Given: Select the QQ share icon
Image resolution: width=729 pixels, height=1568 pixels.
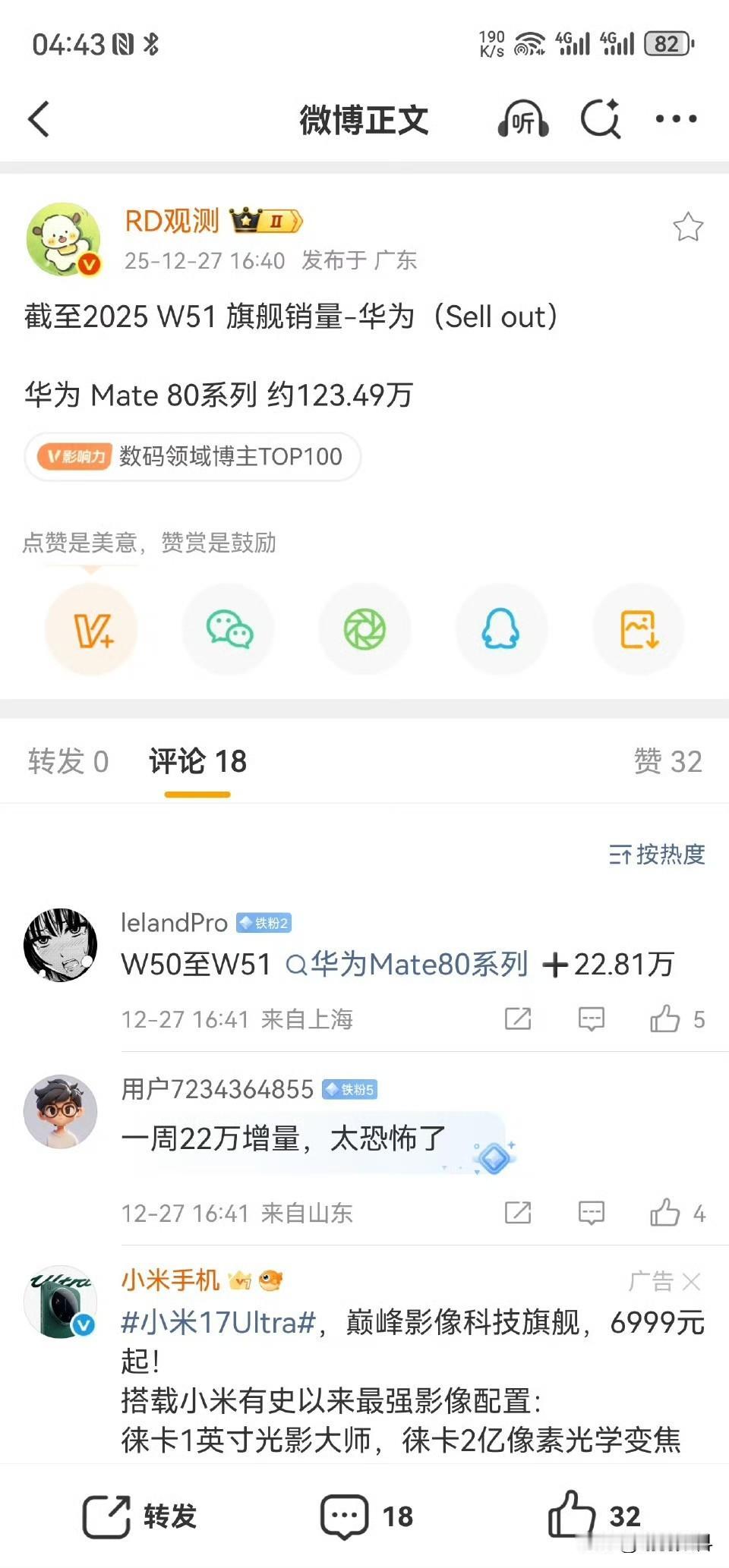Looking at the screenshot, I should [x=502, y=629].
